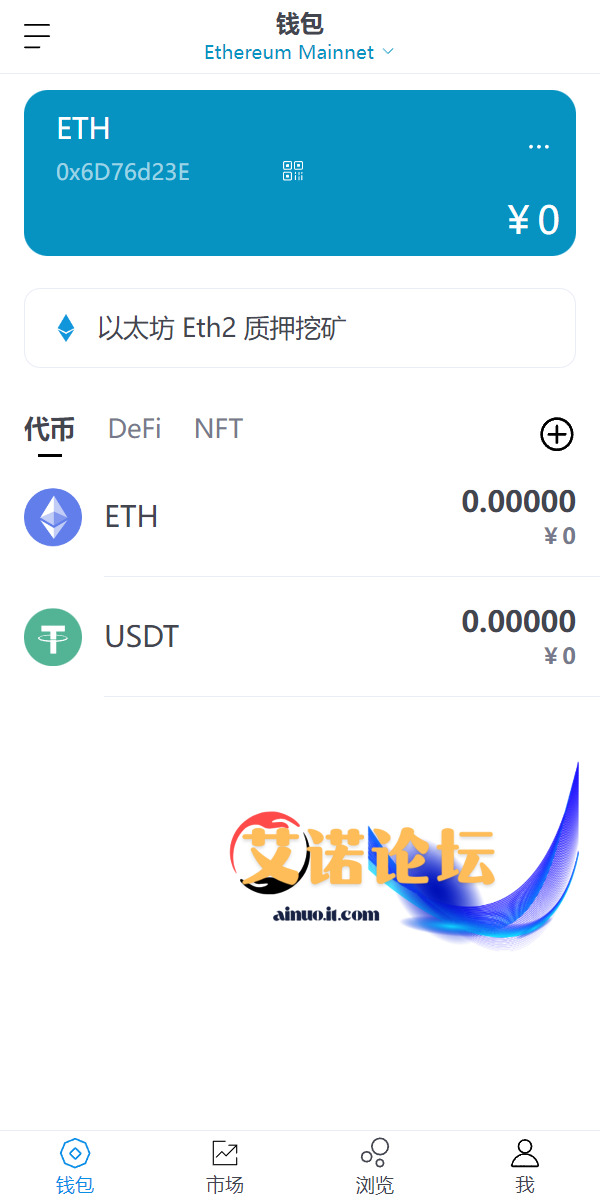The height and width of the screenshot is (1200, 600).
Task: Open the ETH wallet card's three-dot menu
Action: pos(539,147)
